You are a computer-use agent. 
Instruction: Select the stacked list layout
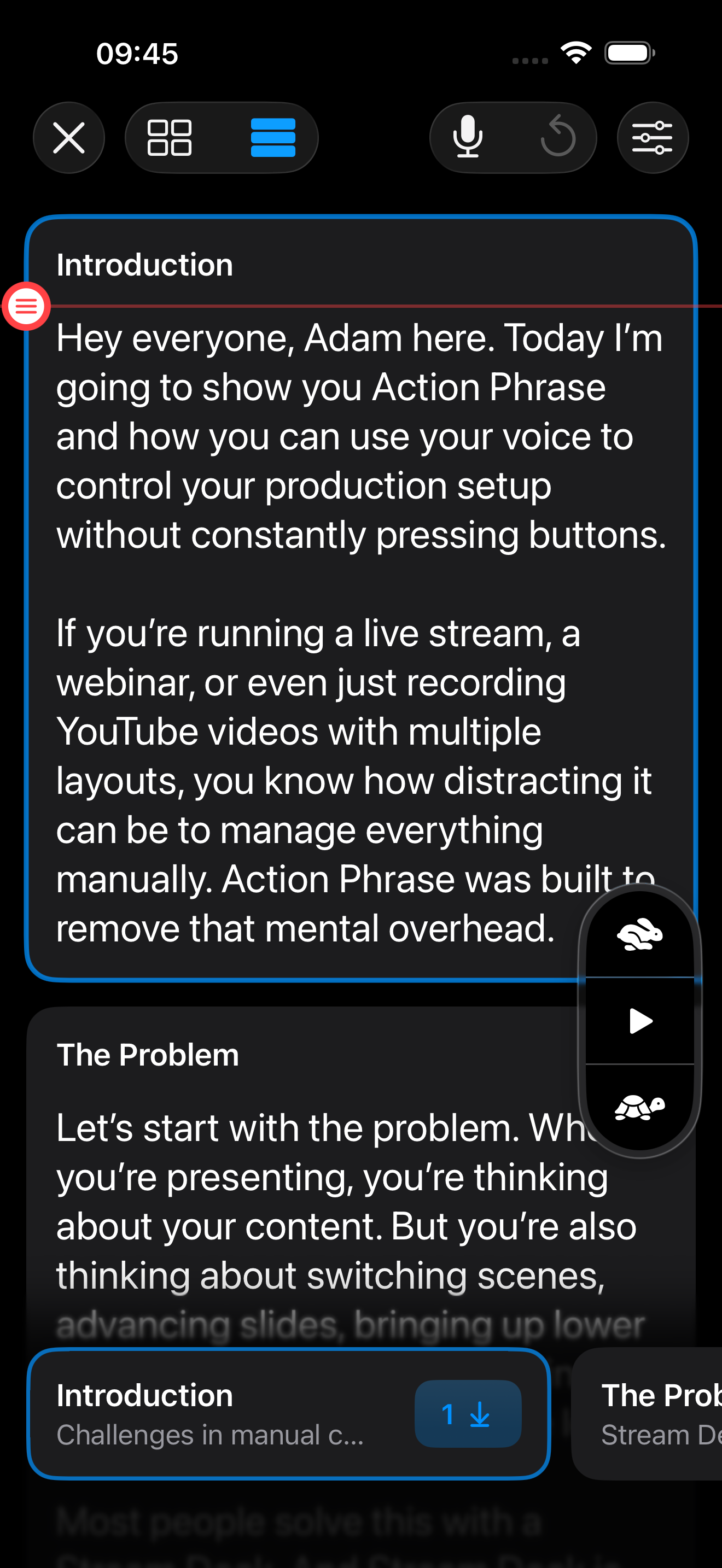273,138
